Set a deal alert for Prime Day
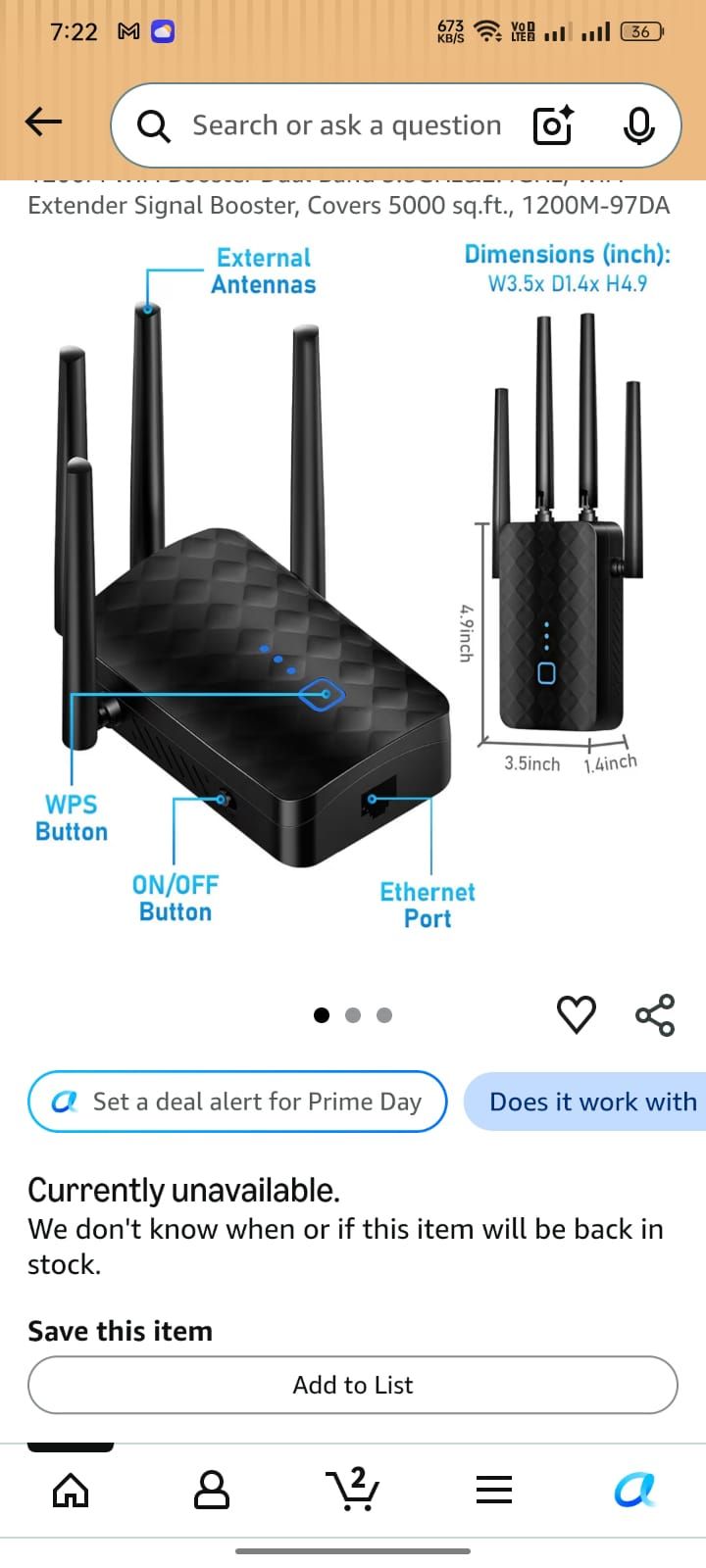 [x=237, y=1102]
